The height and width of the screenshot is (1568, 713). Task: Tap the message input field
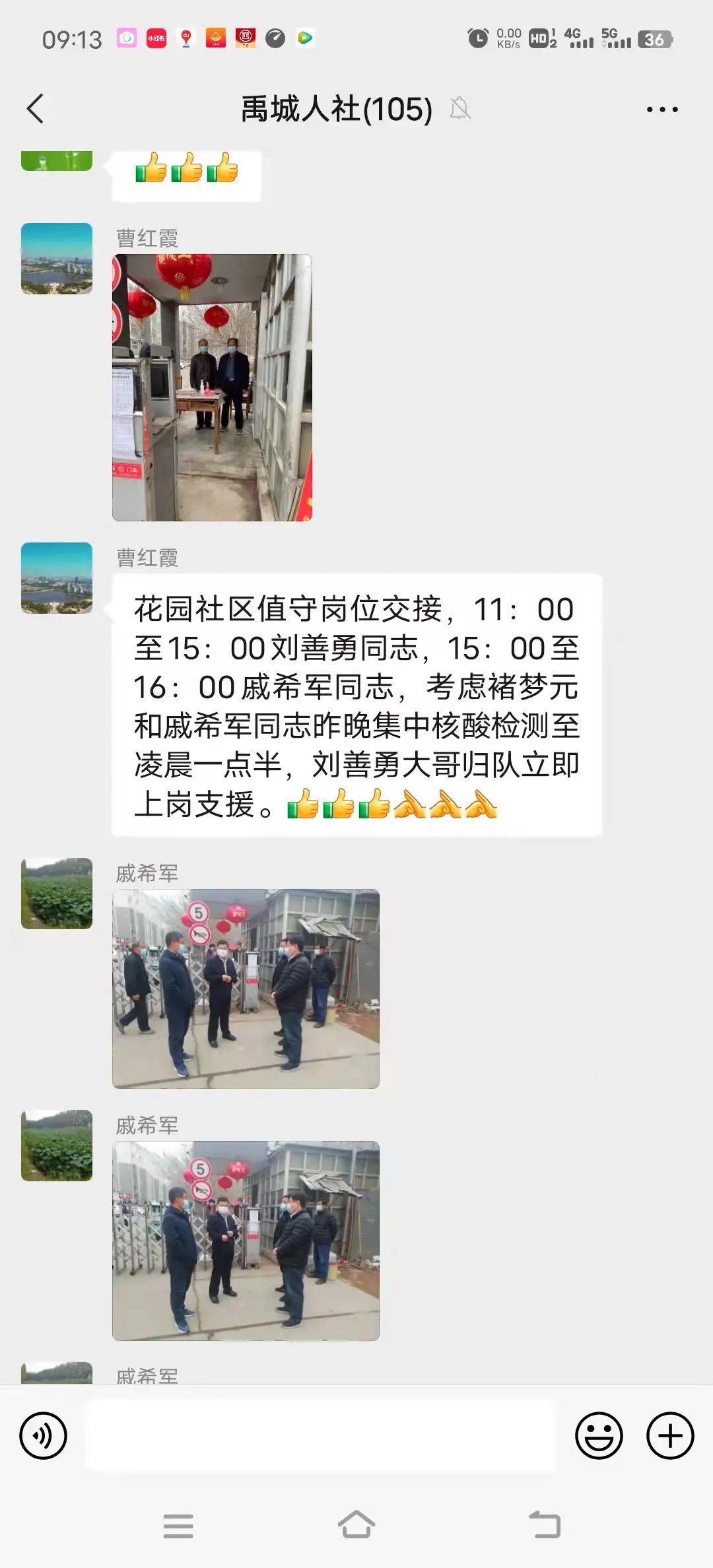click(320, 1435)
